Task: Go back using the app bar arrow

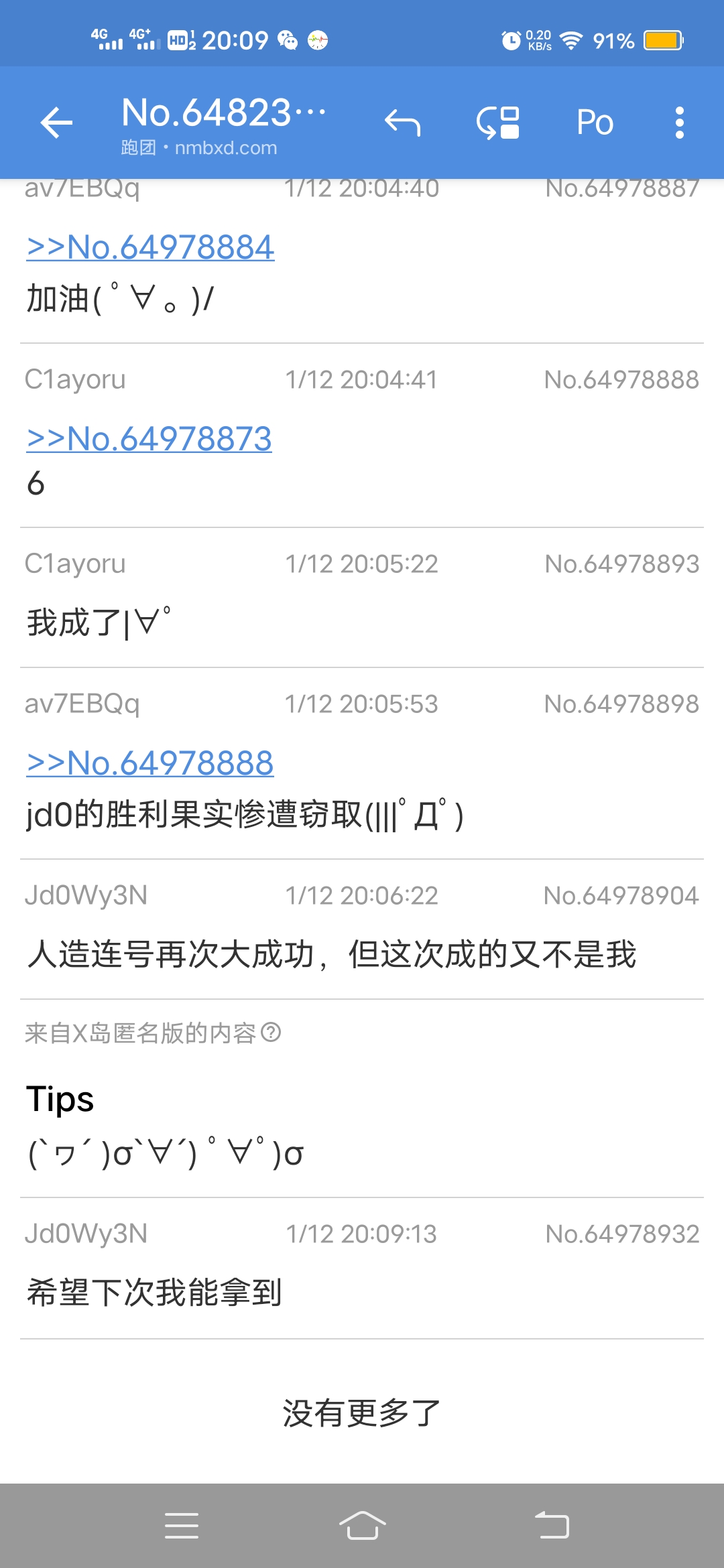Action: pyautogui.click(x=56, y=123)
